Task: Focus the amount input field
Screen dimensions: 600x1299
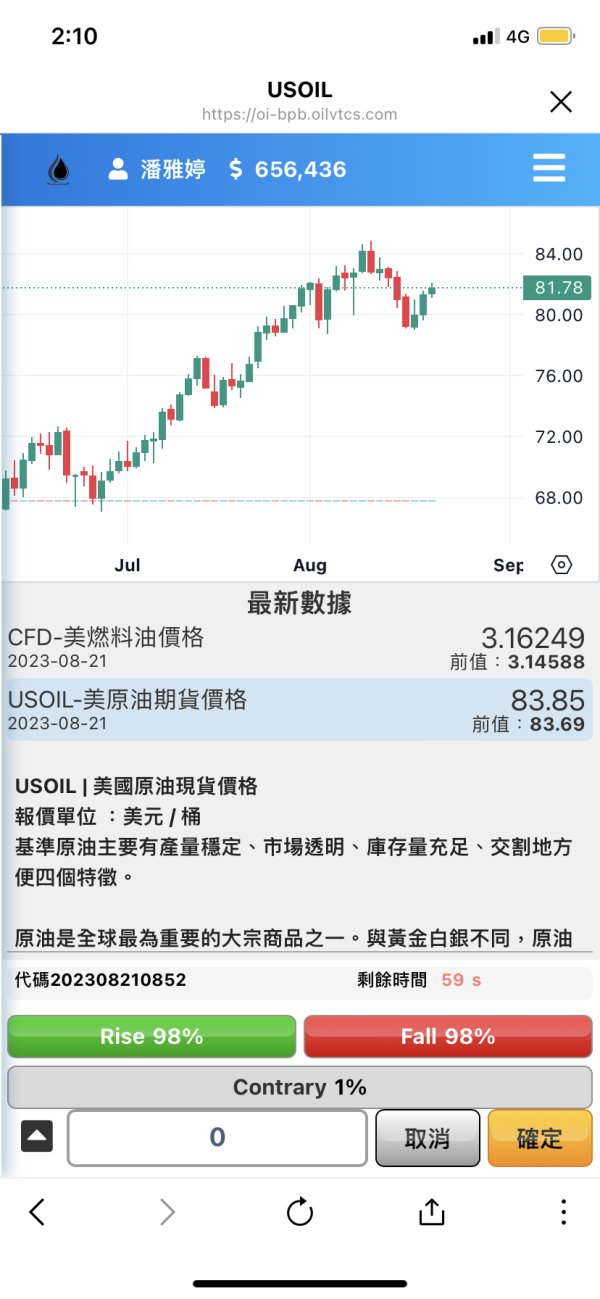Action: pos(217,1137)
